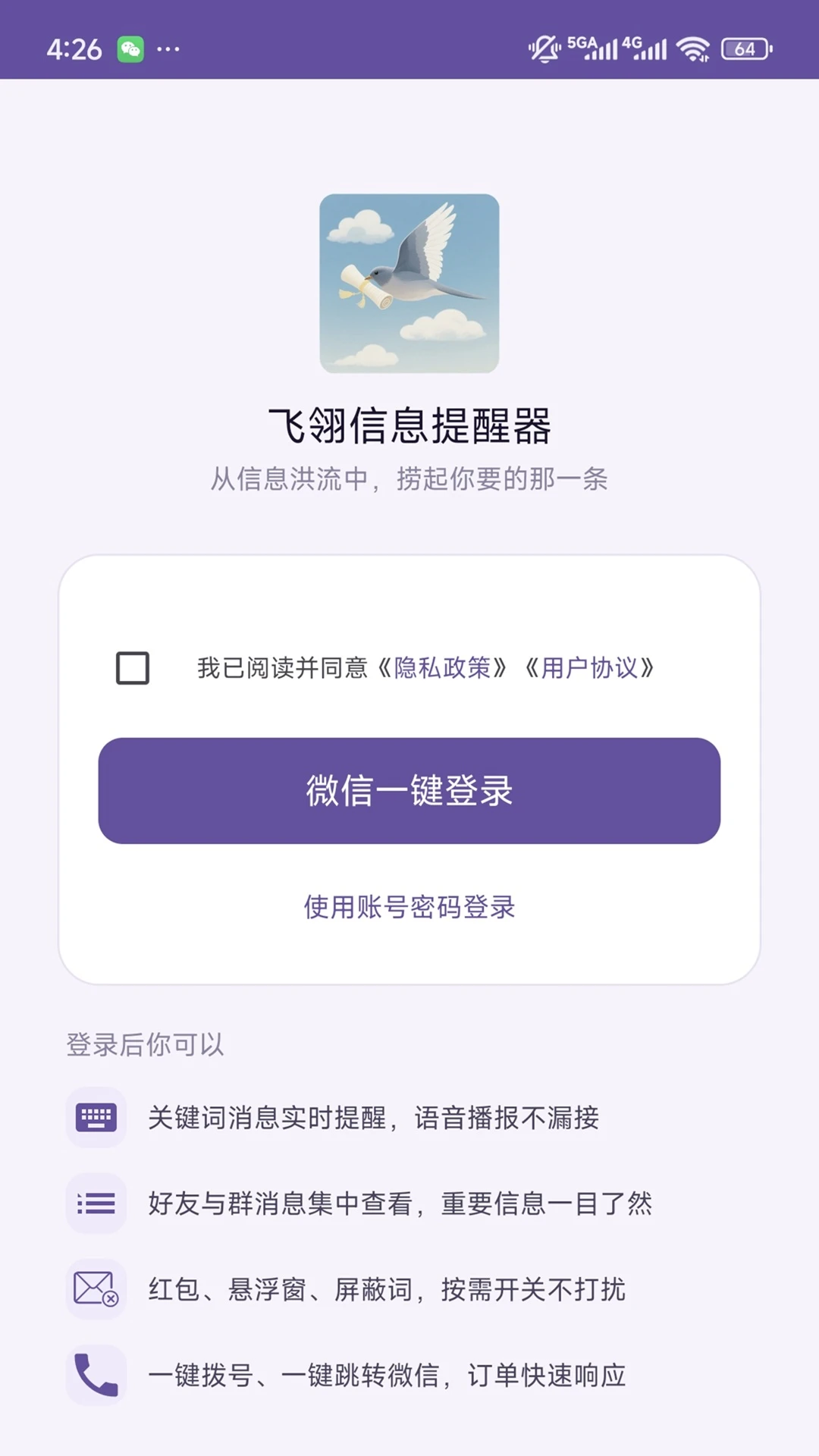Choose 使用账号密码登录 instead

409,907
